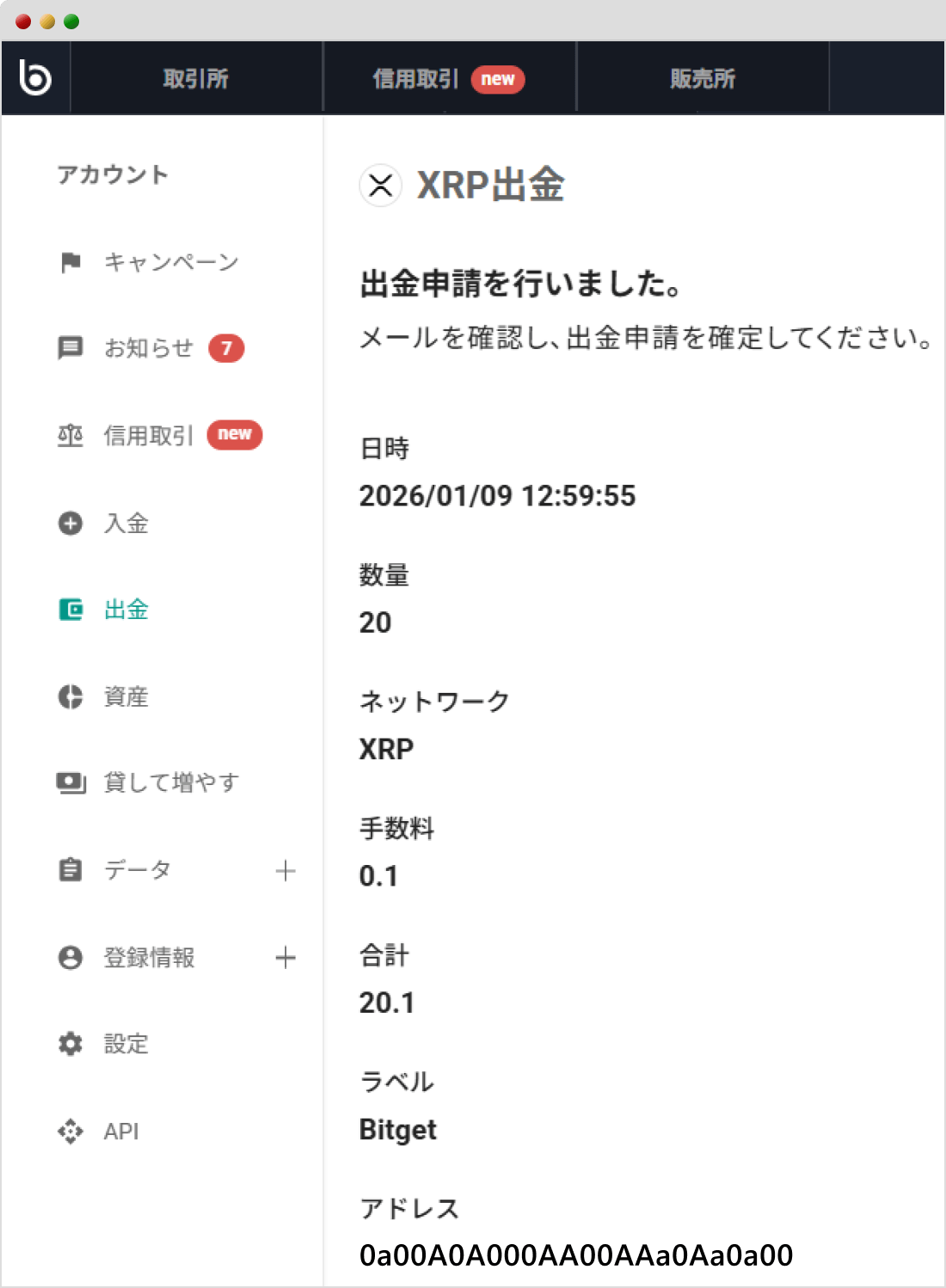The width and height of the screenshot is (946, 1288).
Task: Select the plus-circle deposit icon for 入金
Action: pos(70,523)
